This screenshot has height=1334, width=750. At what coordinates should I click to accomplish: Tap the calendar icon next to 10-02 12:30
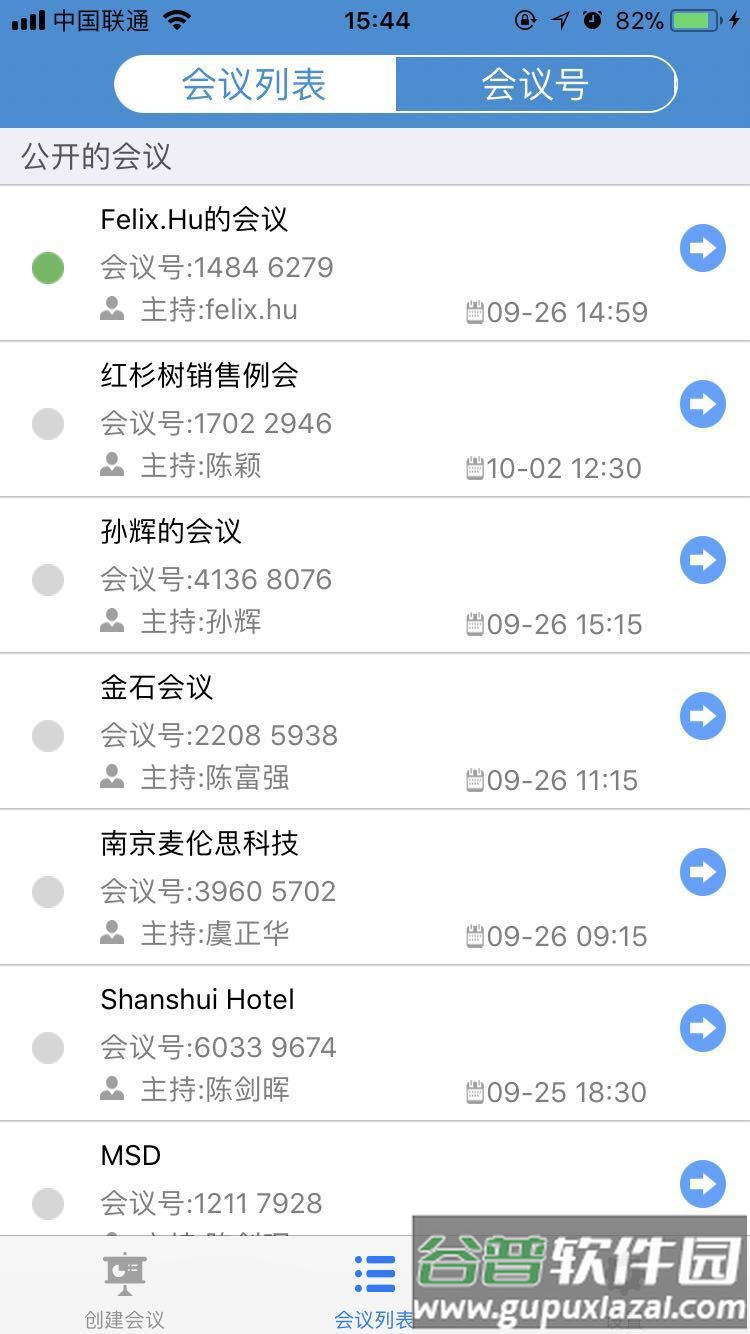point(477,467)
